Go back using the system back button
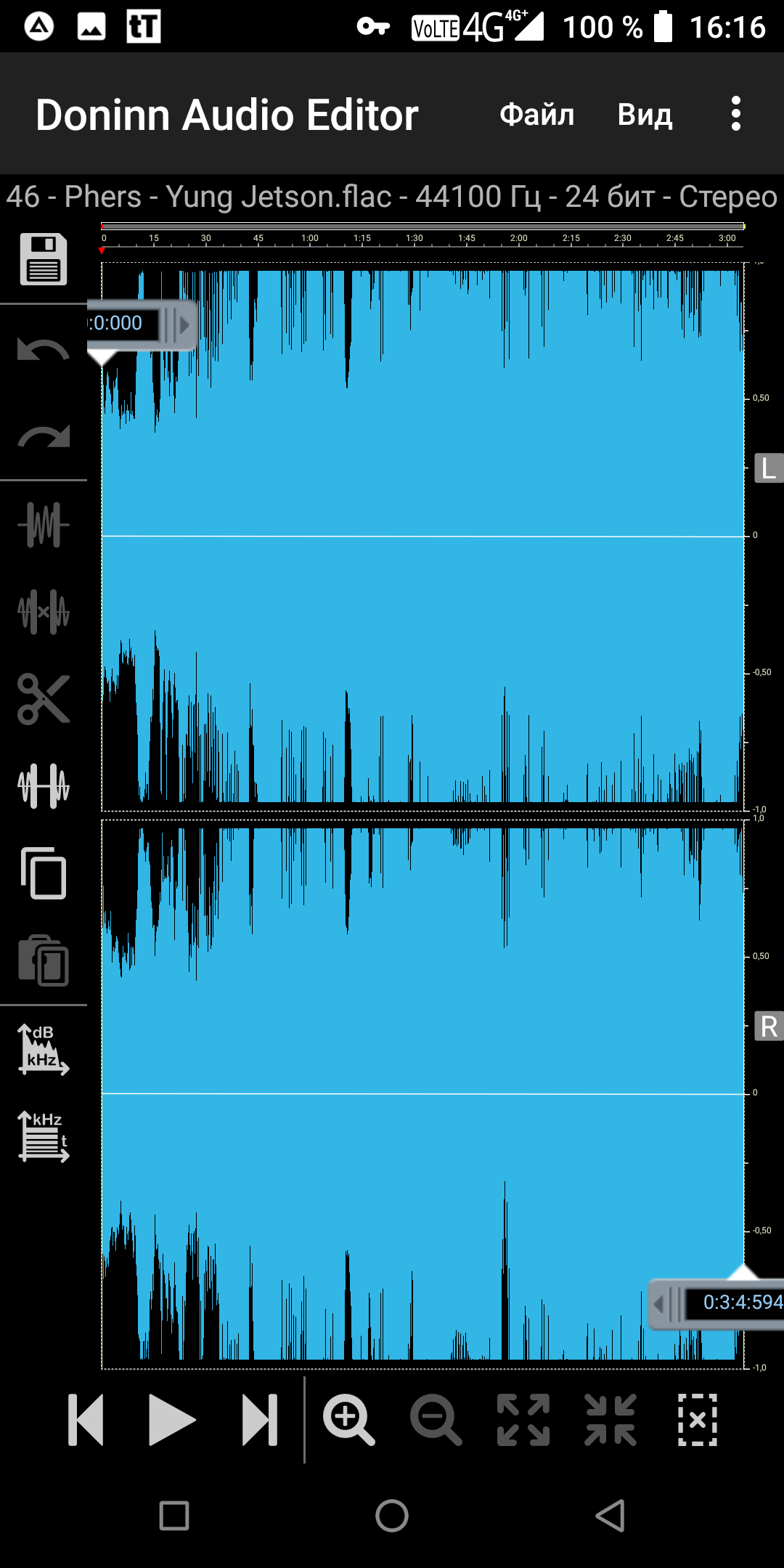Screen dimensions: 784x1568 611,1516
